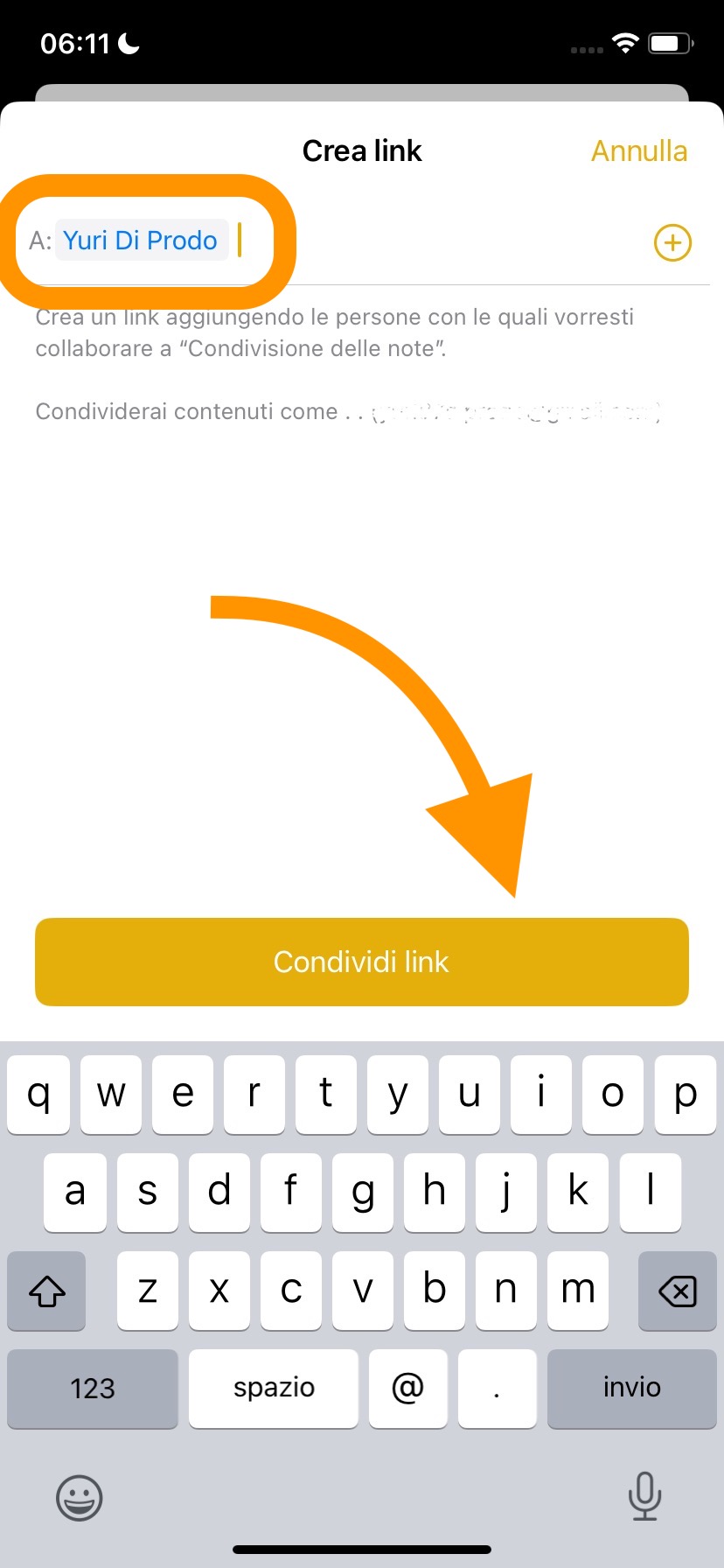
Task: Switch keyboard to numbers with 123 key
Action: point(93,1388)
